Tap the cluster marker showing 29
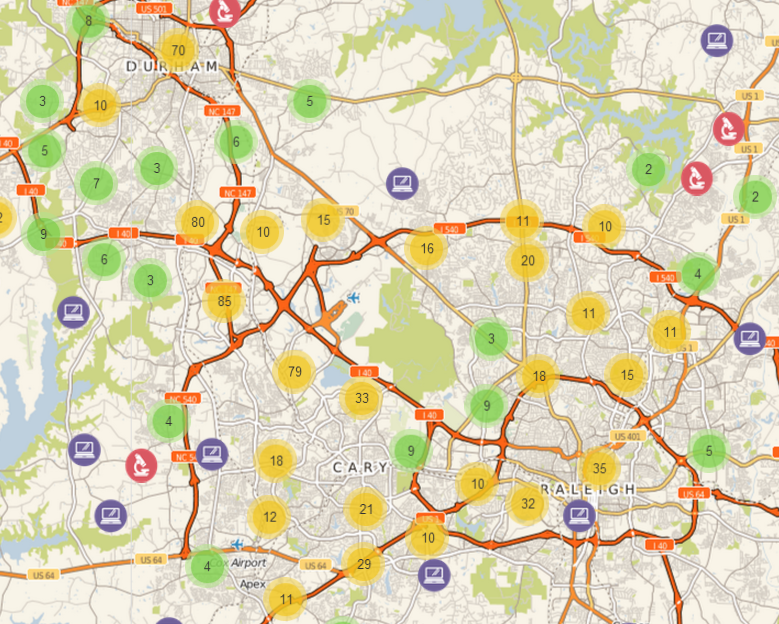This screenshot has width=779, height=624. click(x=364, y=565)
